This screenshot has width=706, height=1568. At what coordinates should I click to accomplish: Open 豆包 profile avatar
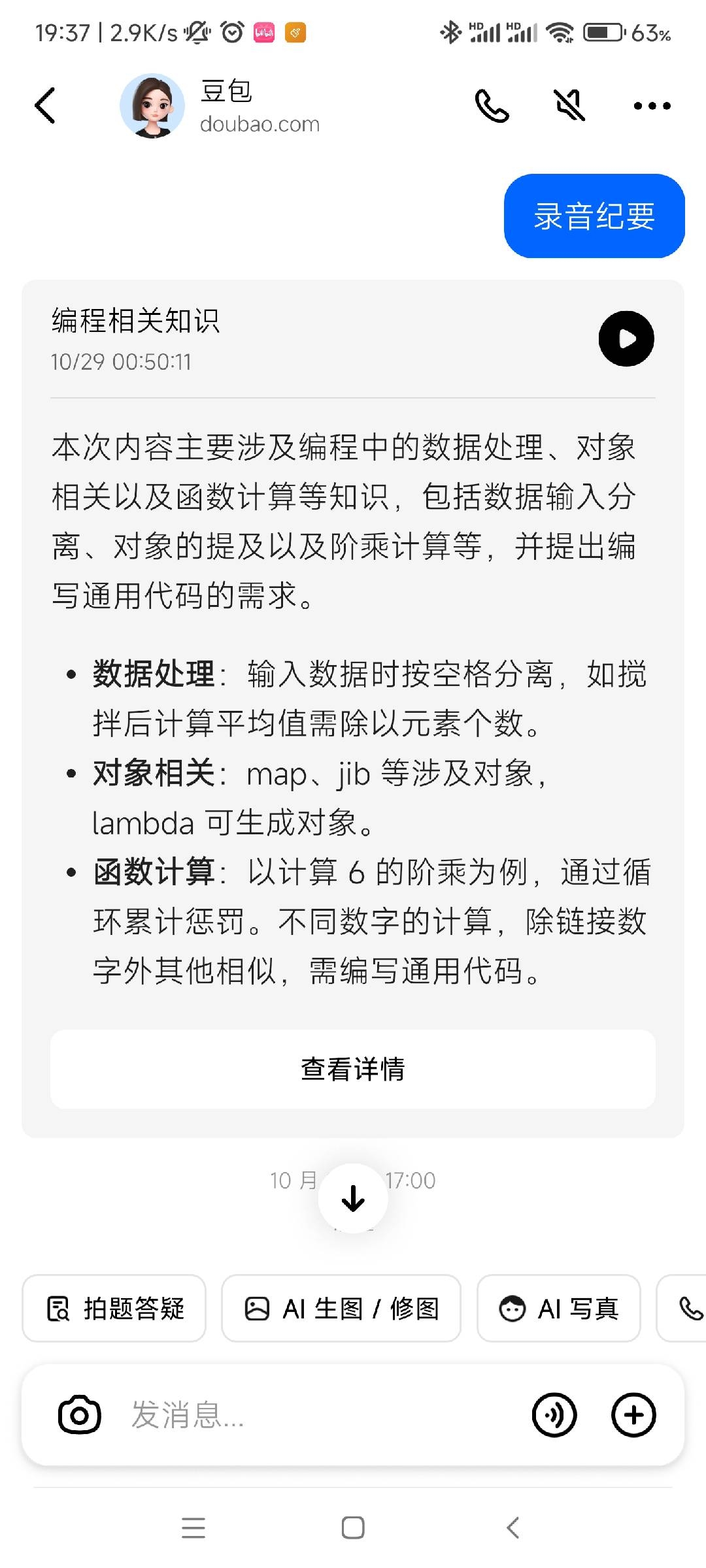click(152, 106)
